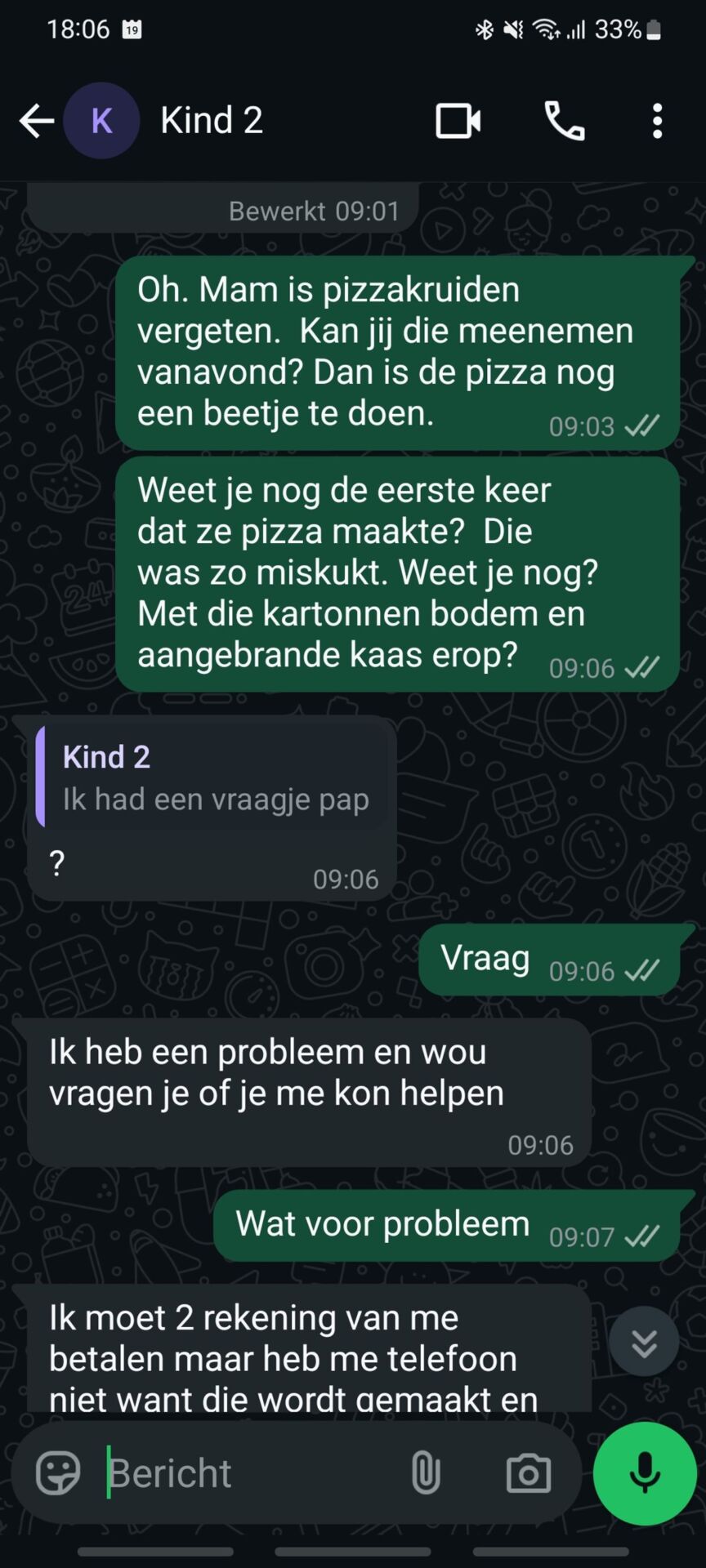Open the emoji and sticker picker
706x1568 pixels.
(x=58, y=1473)
